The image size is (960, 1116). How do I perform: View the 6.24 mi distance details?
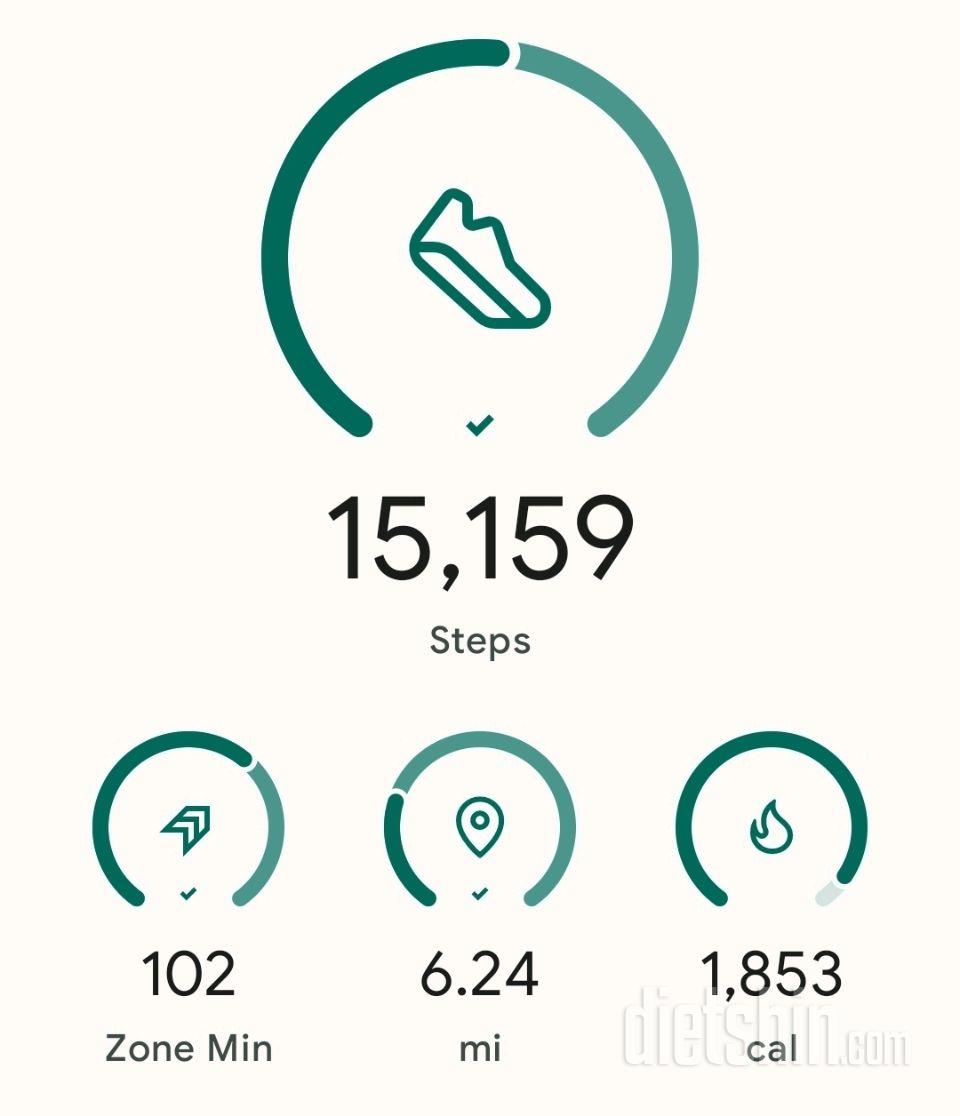click(479, 828)
